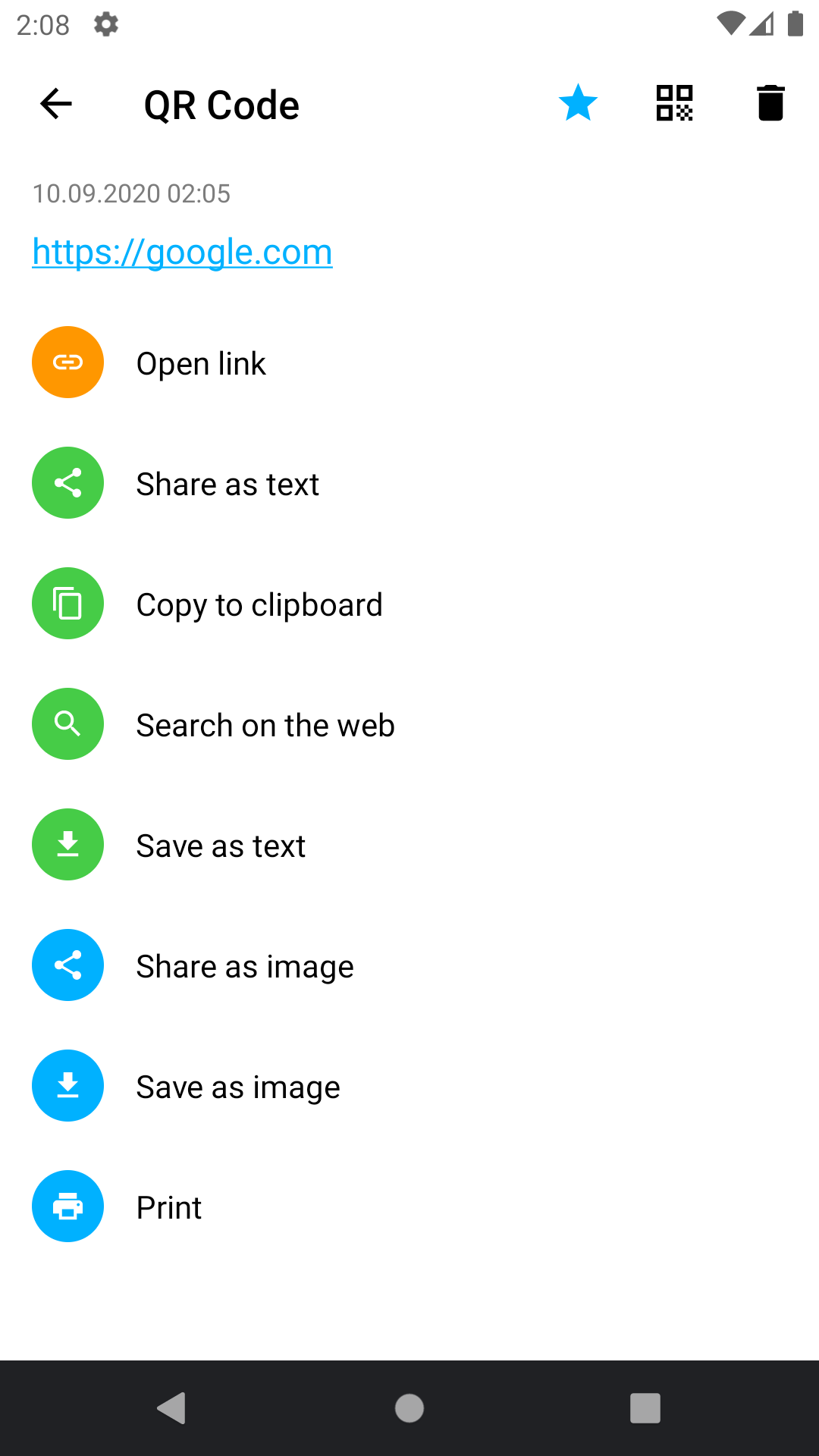Delete this QR code entry
The width and height of the screenshot is (819, 1456).
(x=770, y=103)
